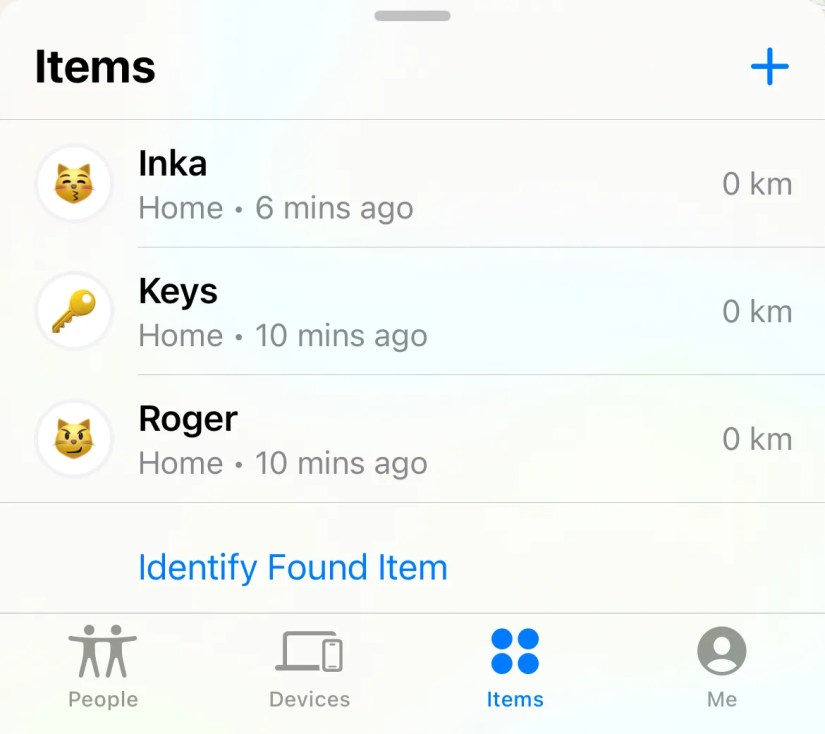The width and height of the screenshot is (825, 734).
Task: Go to the Devices tab
Action: point(309,668)
